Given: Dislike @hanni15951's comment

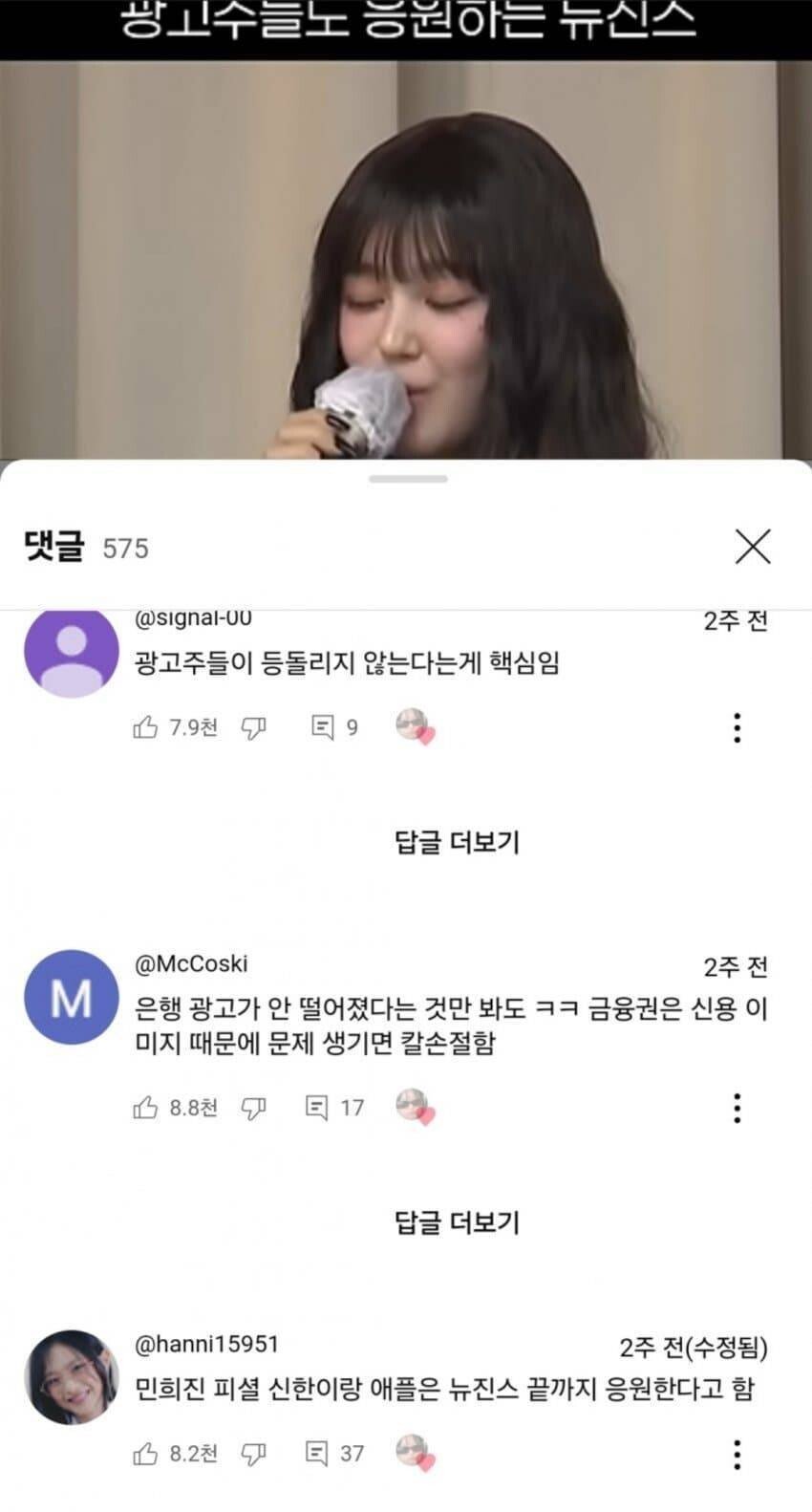Looking at the screenshot, I should 253,1454.
